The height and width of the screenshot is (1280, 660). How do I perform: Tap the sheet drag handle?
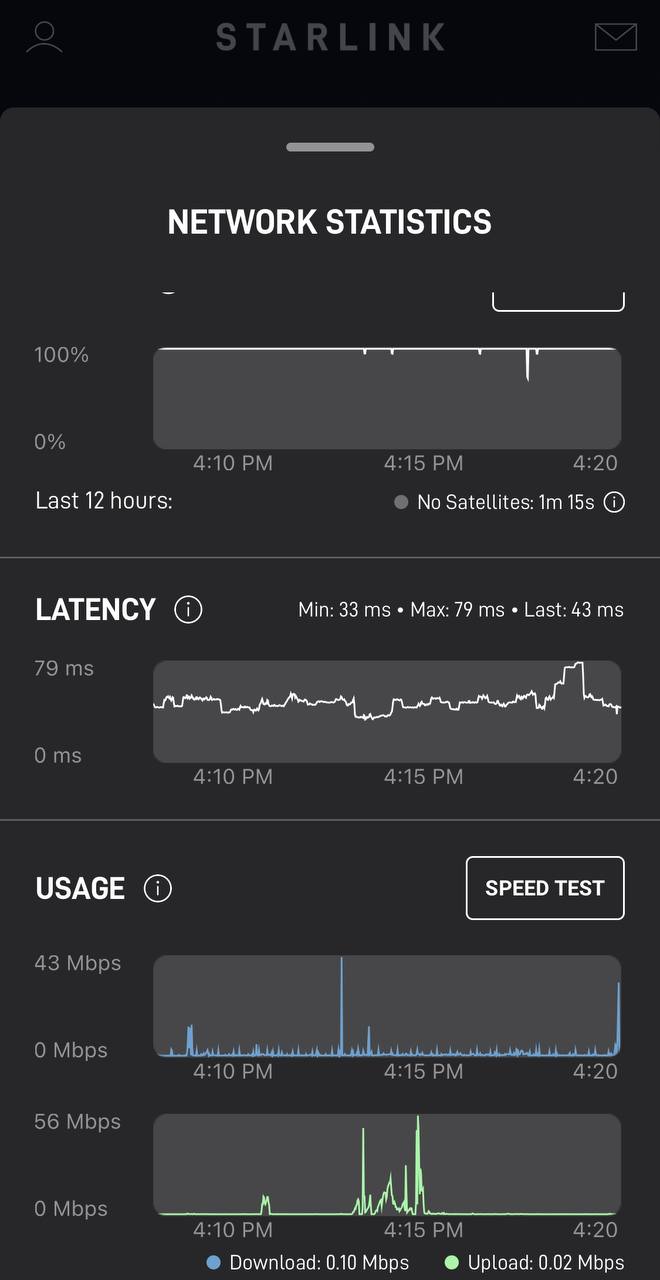(330, 147)
